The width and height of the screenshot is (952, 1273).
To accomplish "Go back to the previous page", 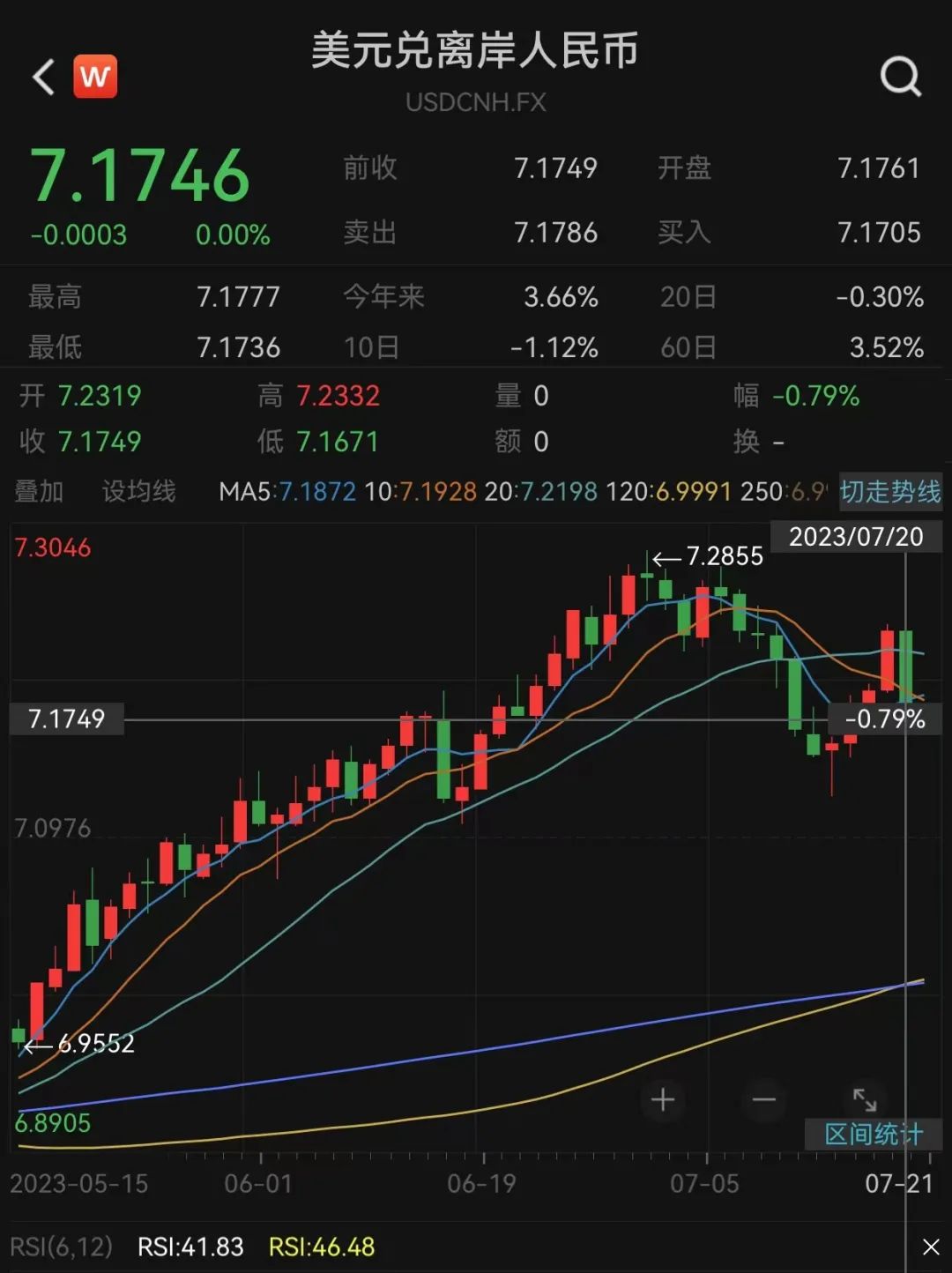I will 44,78.
